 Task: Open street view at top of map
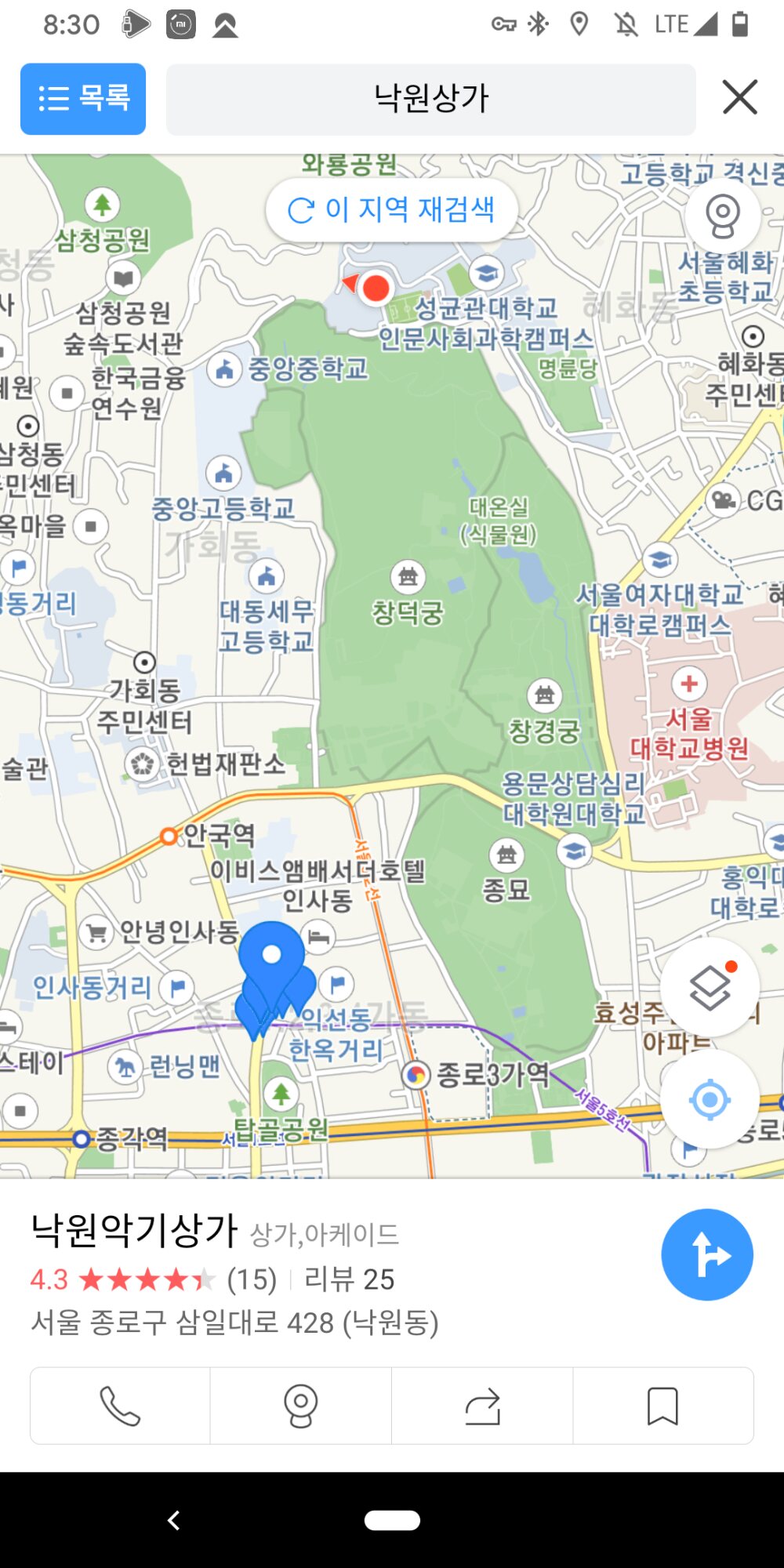pyautogui.click(x=722, y=216)
